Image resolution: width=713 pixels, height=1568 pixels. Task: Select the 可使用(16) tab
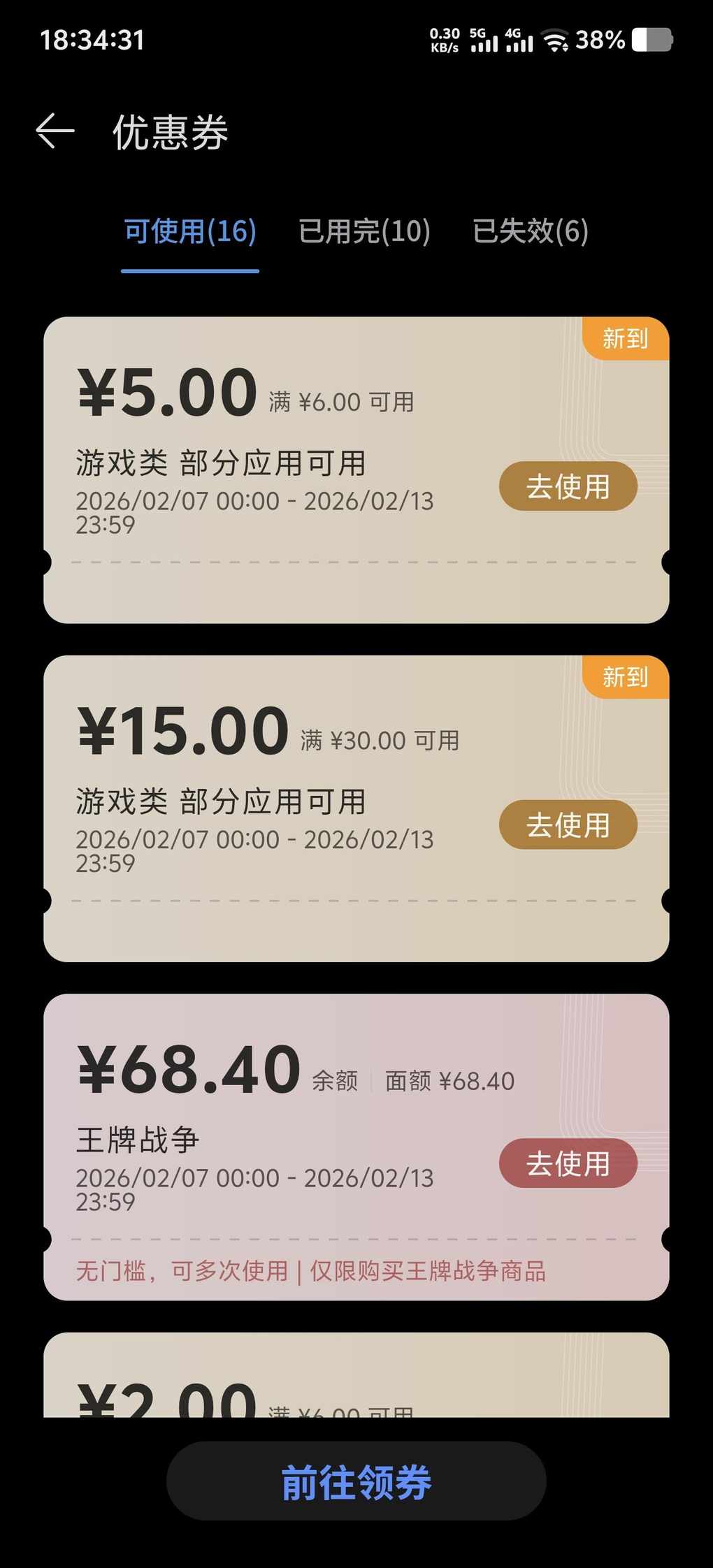(x=190, y=231)
